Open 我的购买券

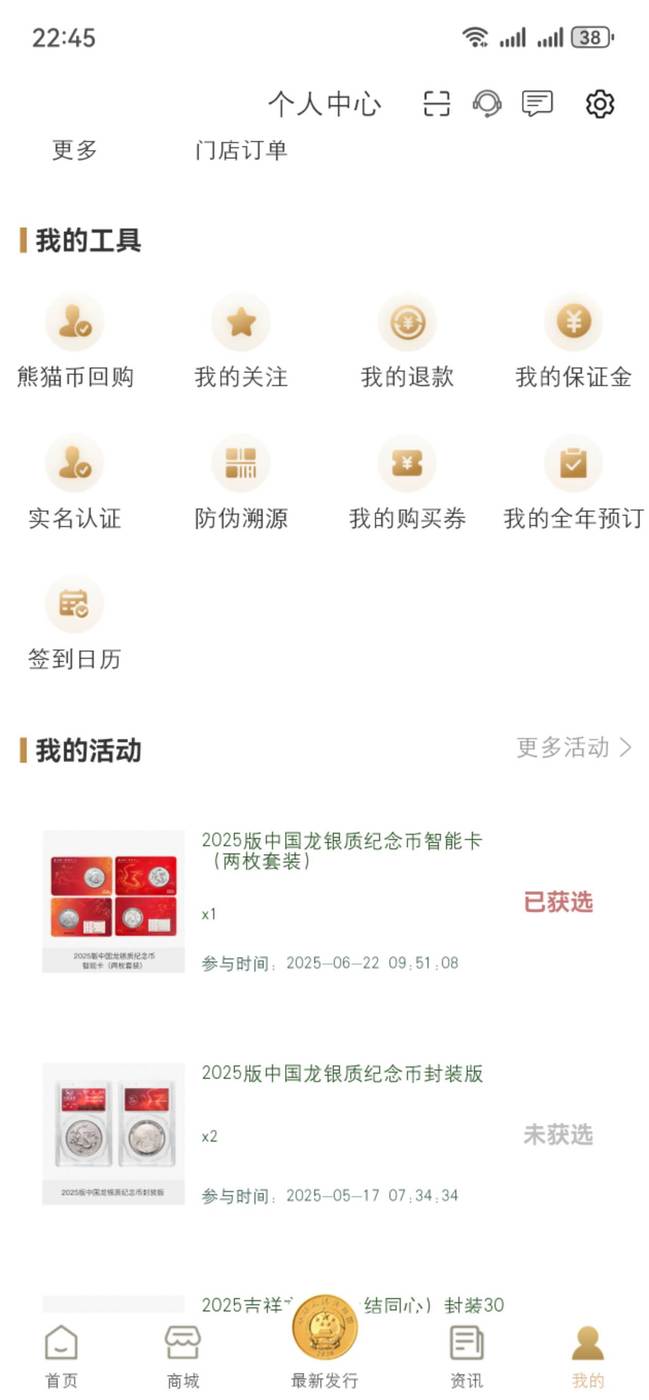[407, 483]
